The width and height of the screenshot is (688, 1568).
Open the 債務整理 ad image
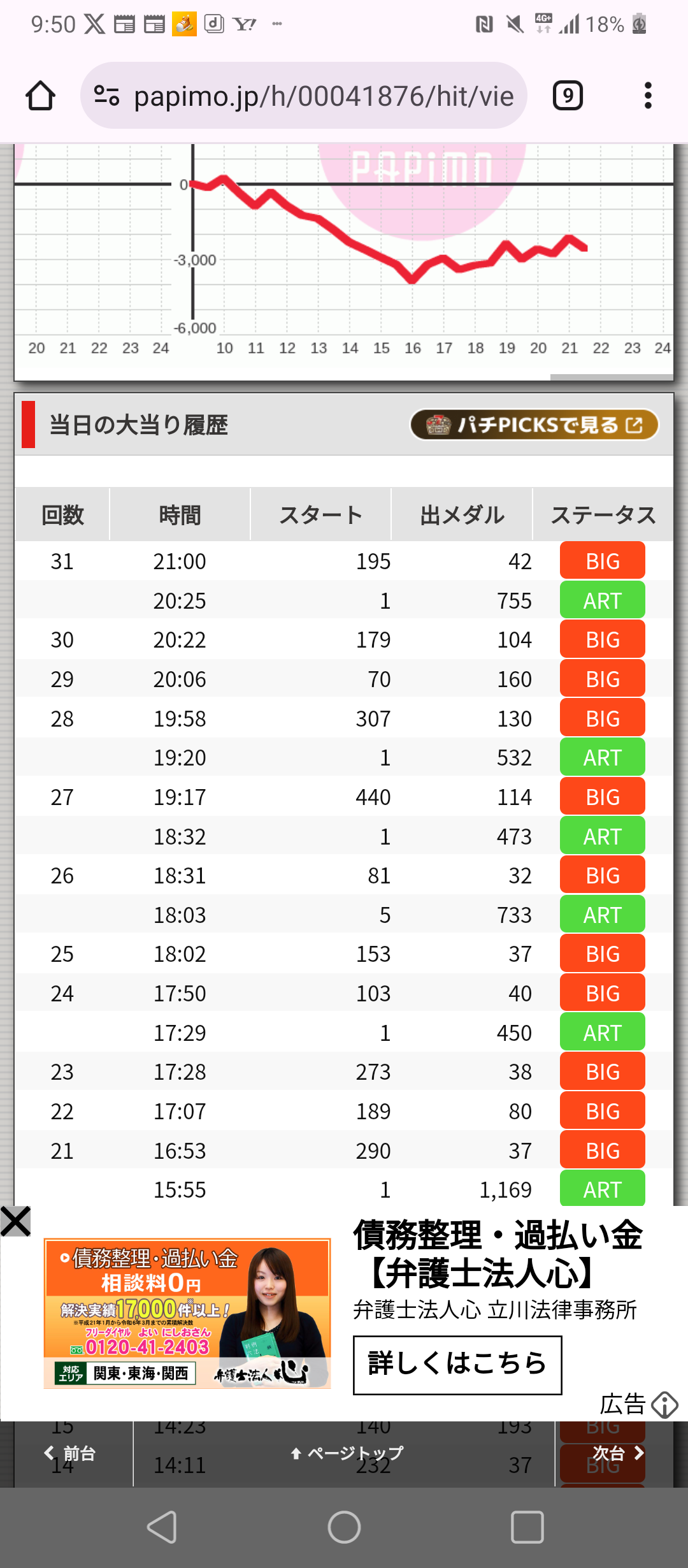(187, 1313)
